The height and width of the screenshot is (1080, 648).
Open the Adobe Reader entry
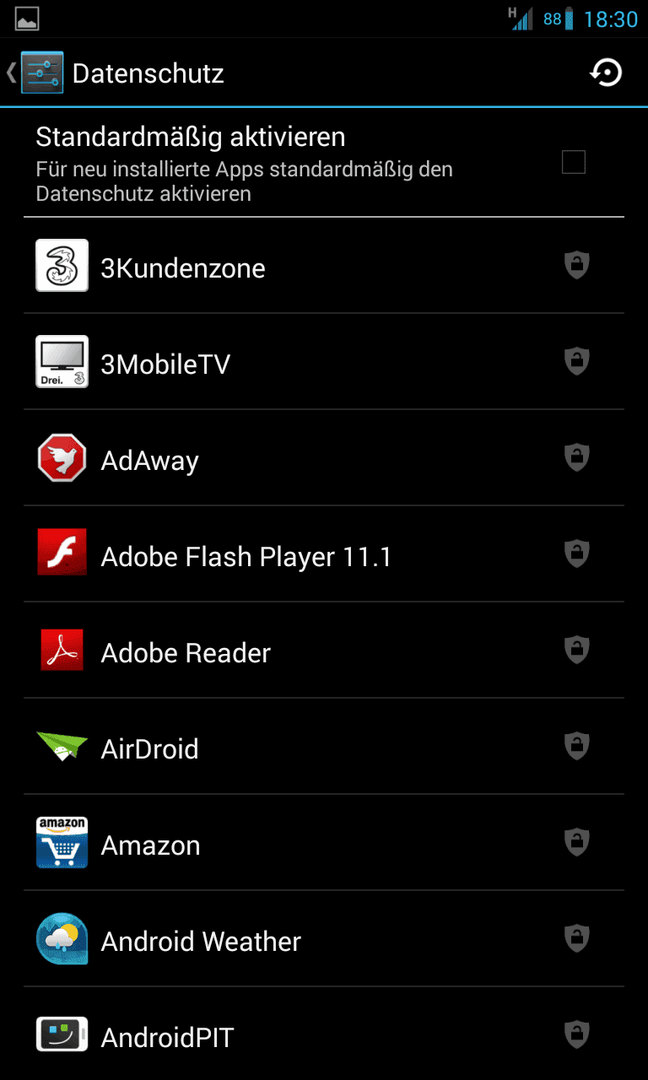click(324, 650)
